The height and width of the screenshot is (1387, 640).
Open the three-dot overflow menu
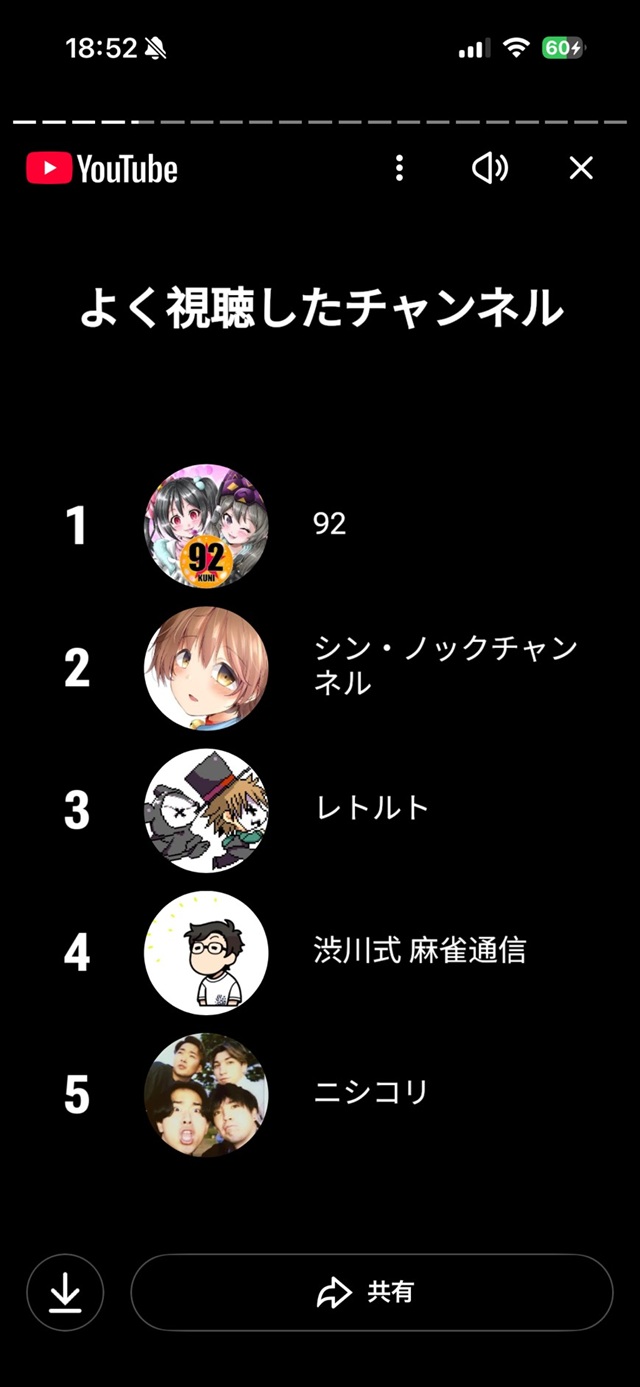click(x=399, y=168)
